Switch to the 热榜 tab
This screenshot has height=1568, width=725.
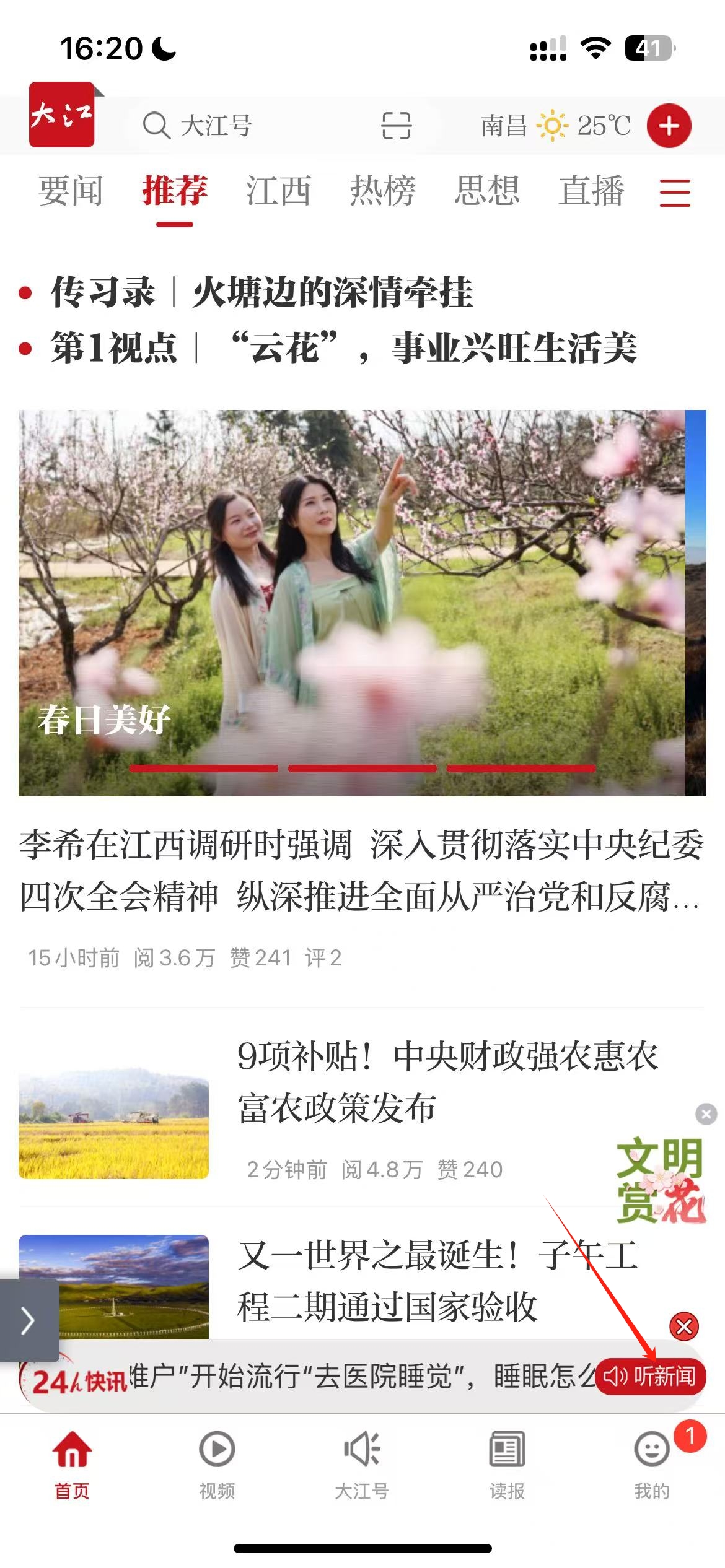(x=382, y=191)
